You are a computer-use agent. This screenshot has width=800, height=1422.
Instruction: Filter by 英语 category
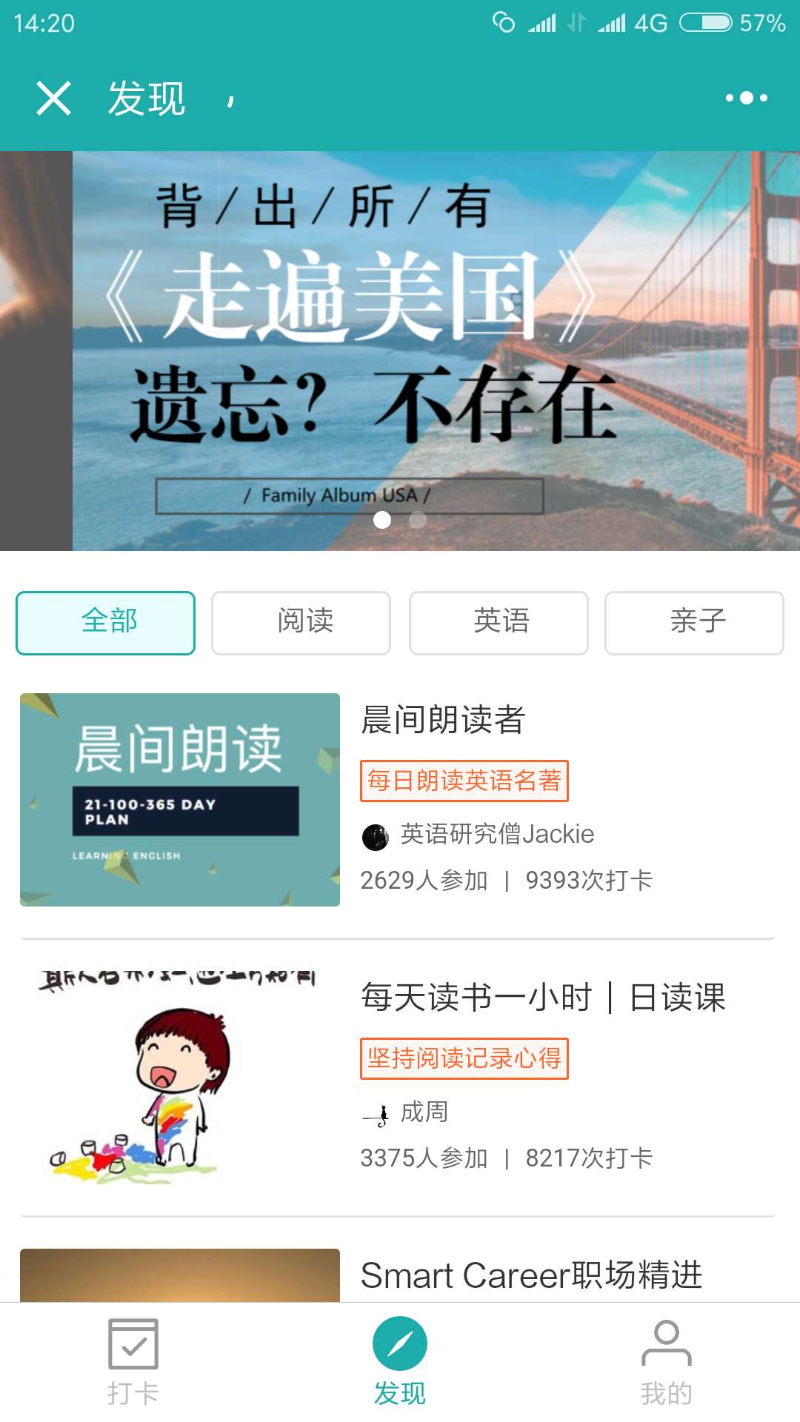click(x=499, y=623)
